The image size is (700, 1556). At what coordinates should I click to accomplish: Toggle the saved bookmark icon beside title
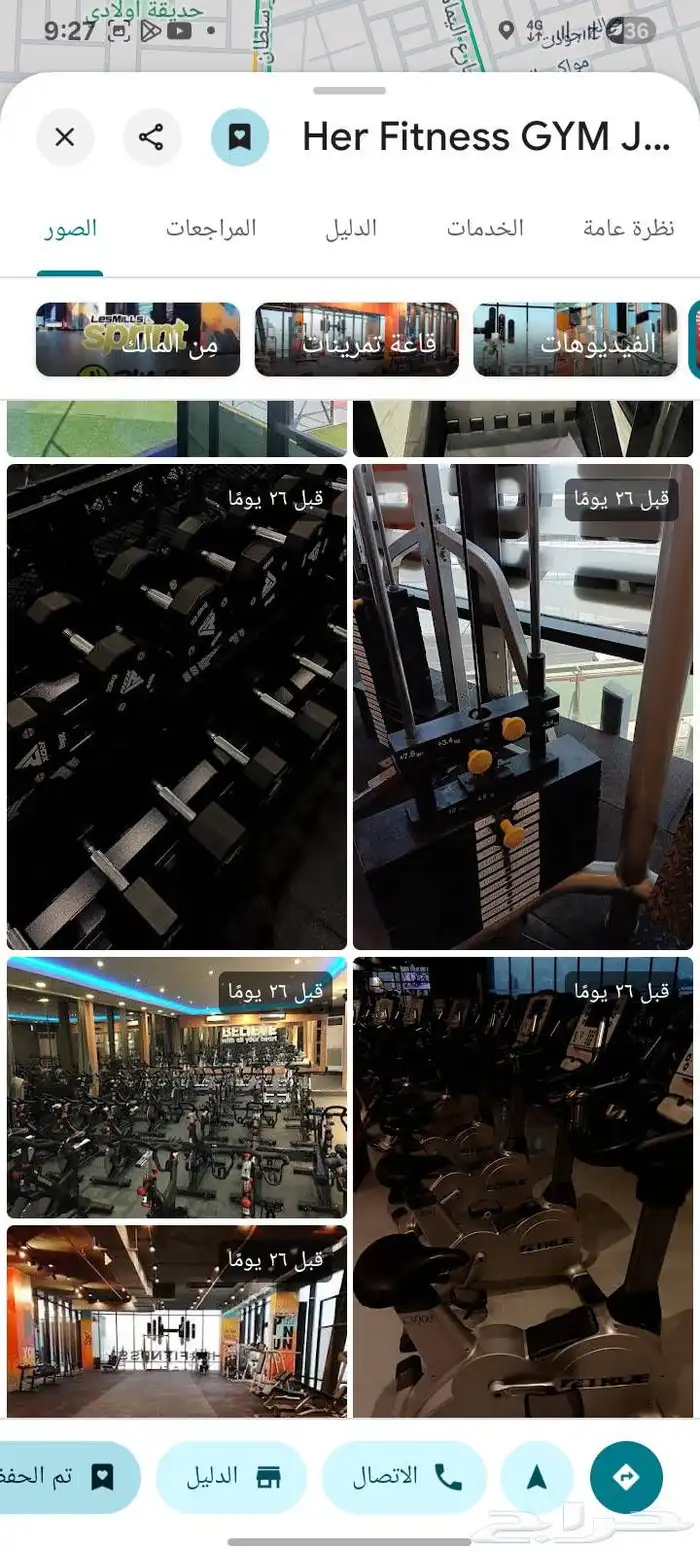[240, 137]
